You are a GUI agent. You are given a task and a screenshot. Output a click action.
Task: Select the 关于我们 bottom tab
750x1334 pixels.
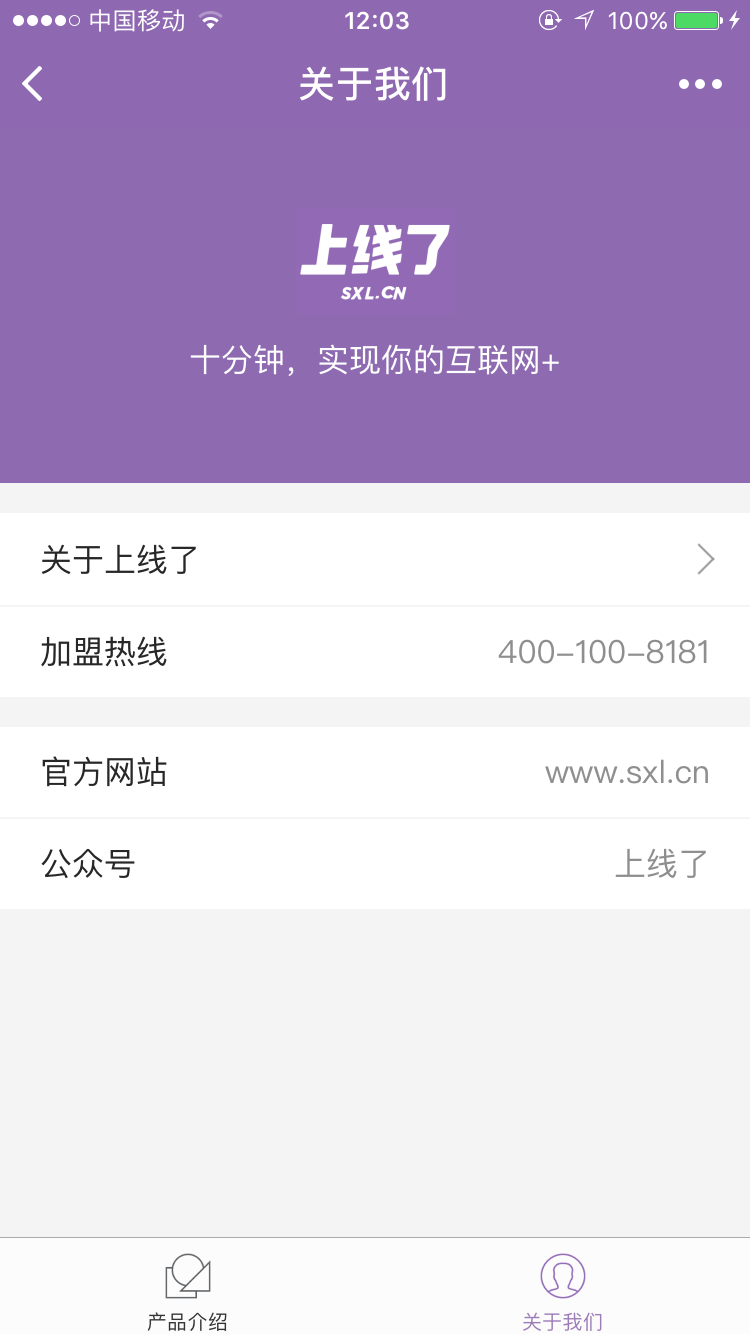(562, 1290)
